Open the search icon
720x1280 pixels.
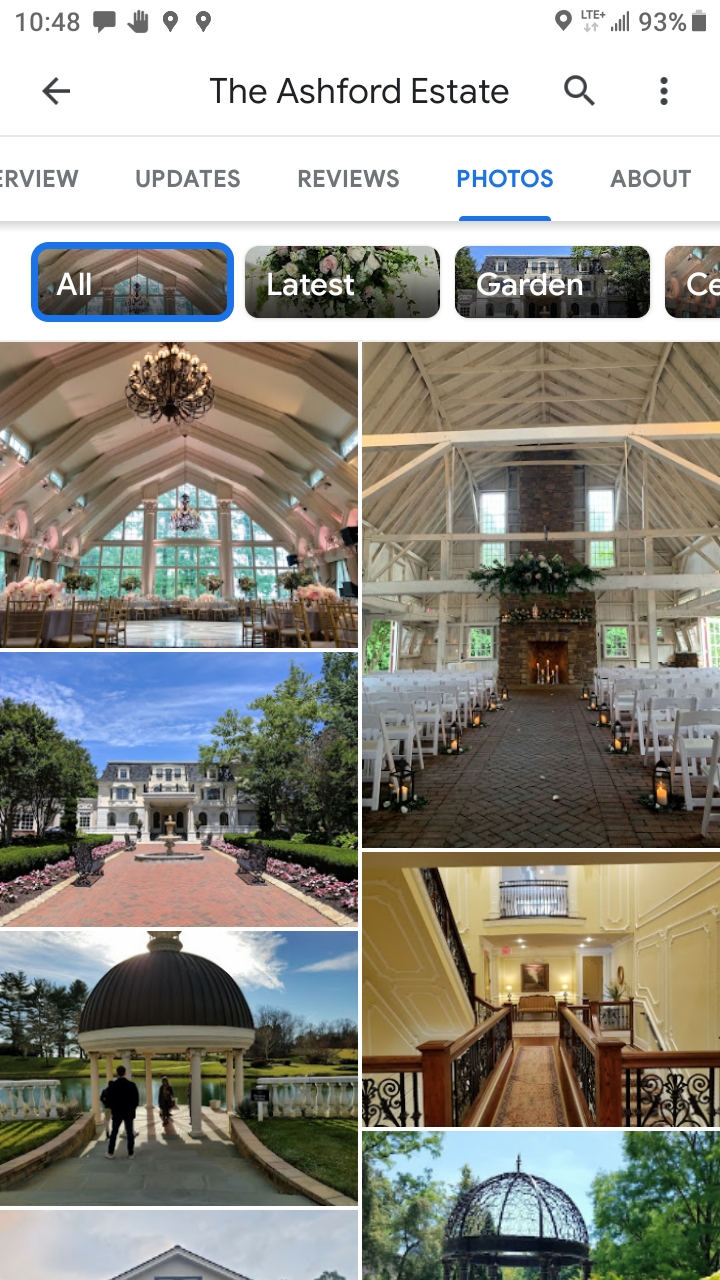click(x=579, y=91)
